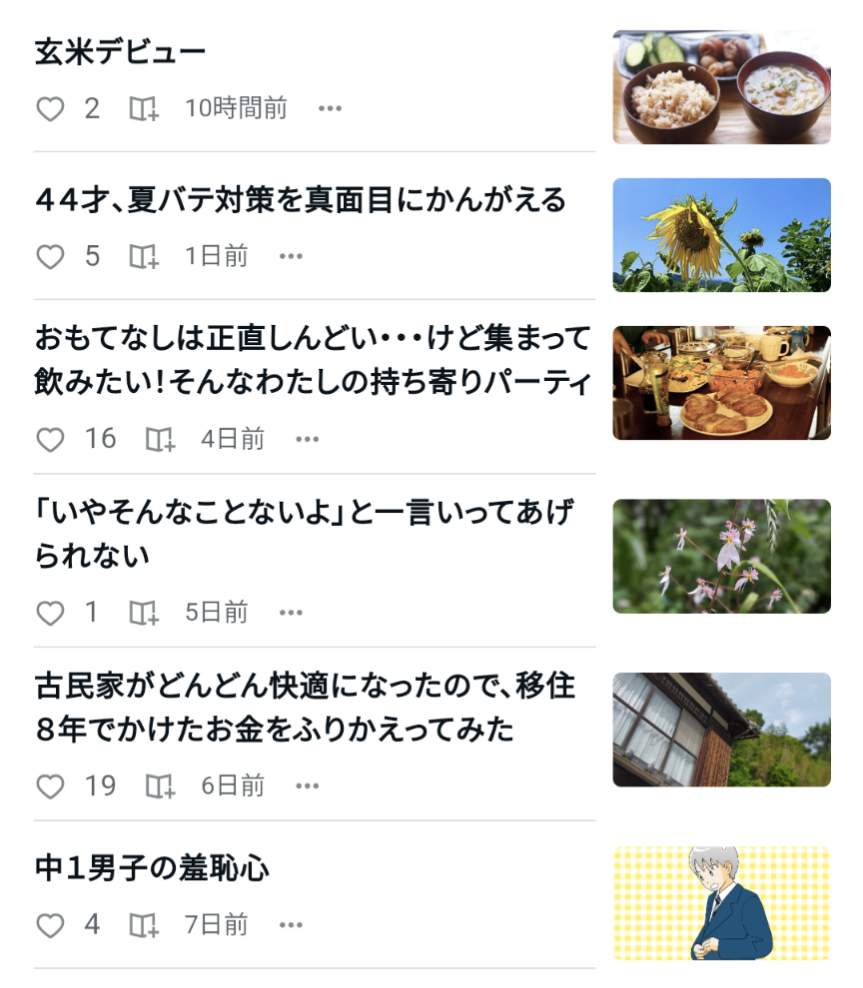Open more options for the 夏バテ対策 article

coord(291,257)
